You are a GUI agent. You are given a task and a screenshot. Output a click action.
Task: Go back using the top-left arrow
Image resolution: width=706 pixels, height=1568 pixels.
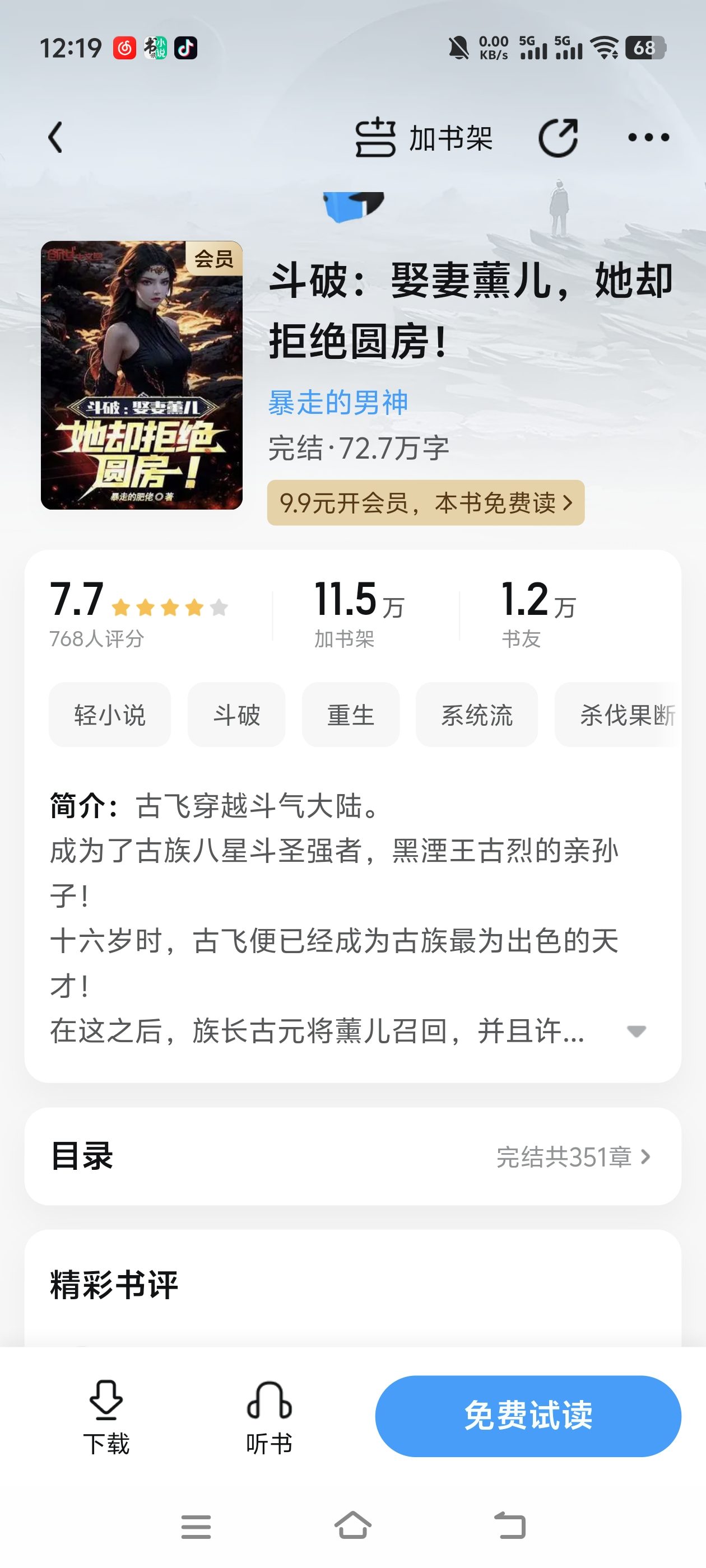[x=55, y=138]
